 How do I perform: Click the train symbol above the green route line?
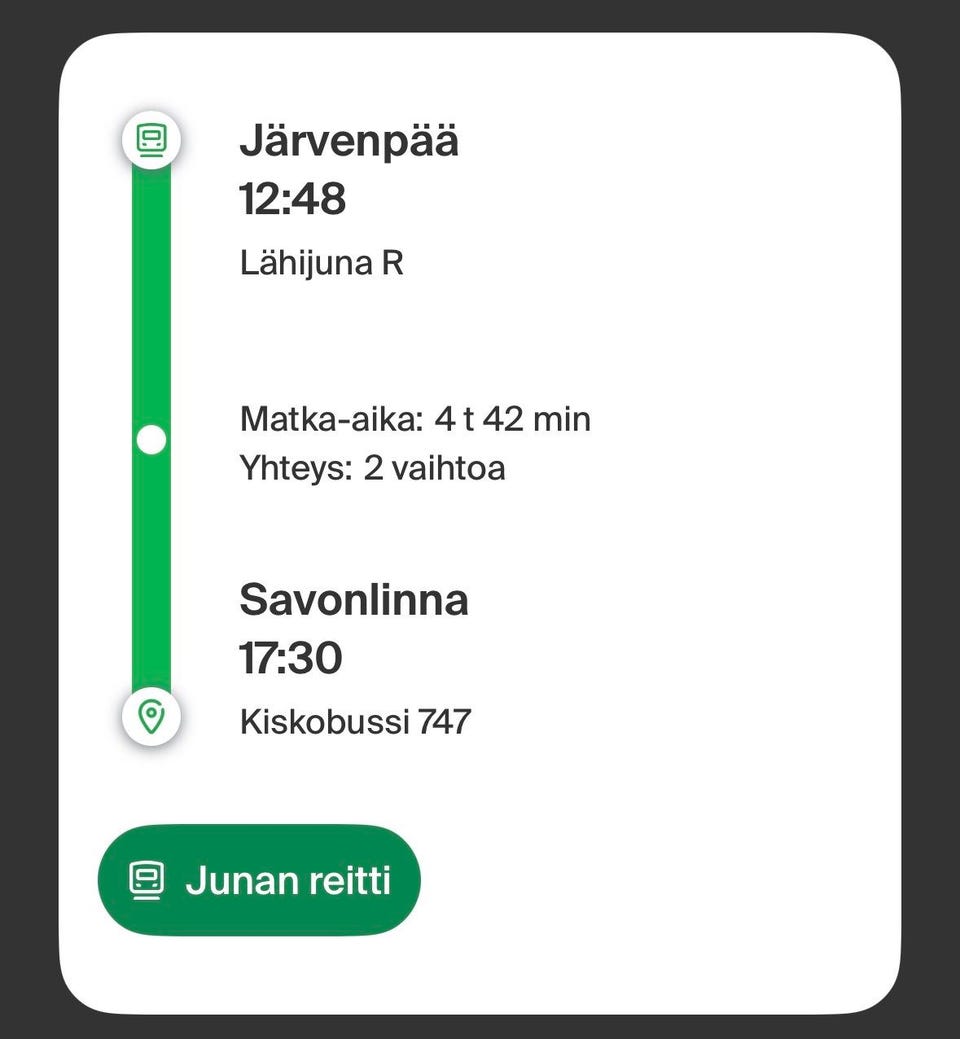[x=151, y=140]
